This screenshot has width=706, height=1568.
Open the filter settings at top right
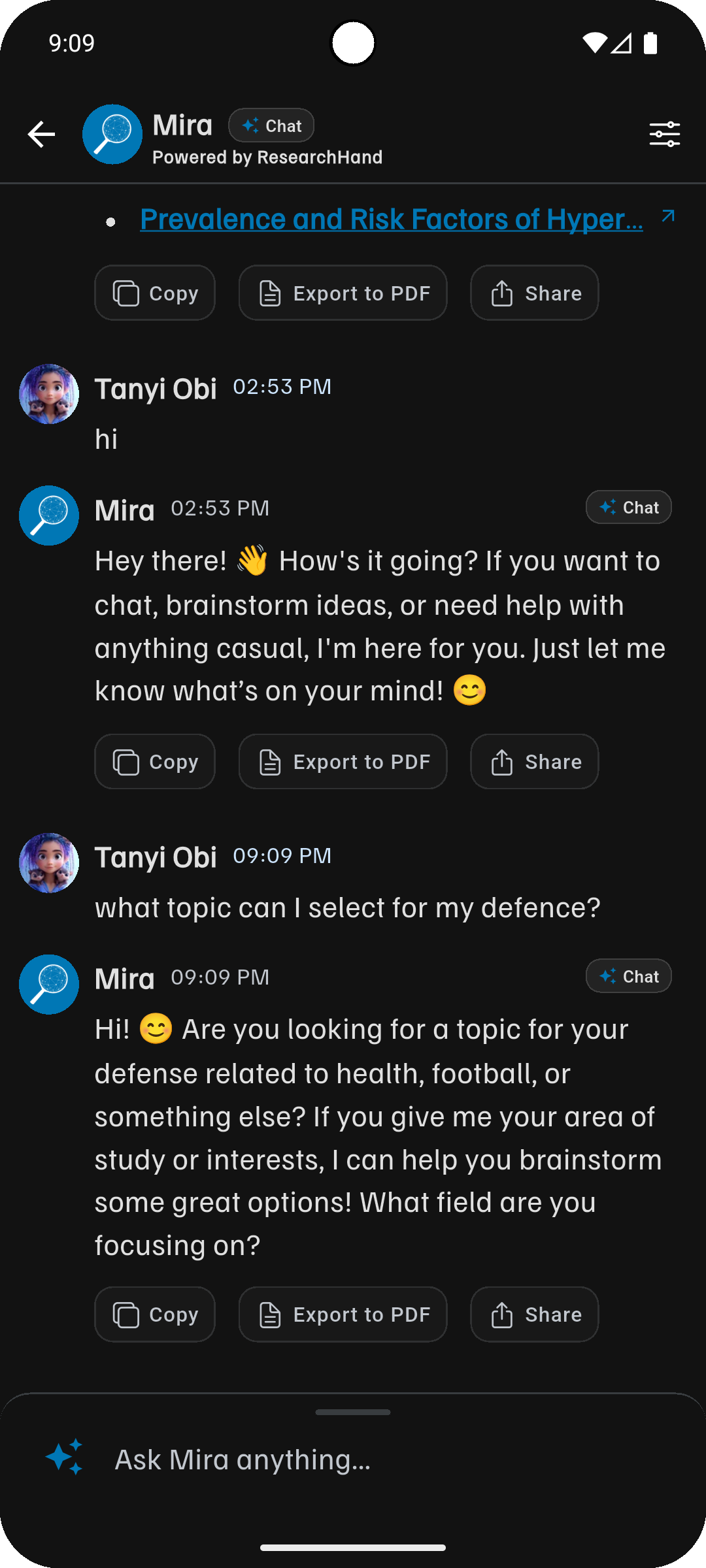pos(665,134)
